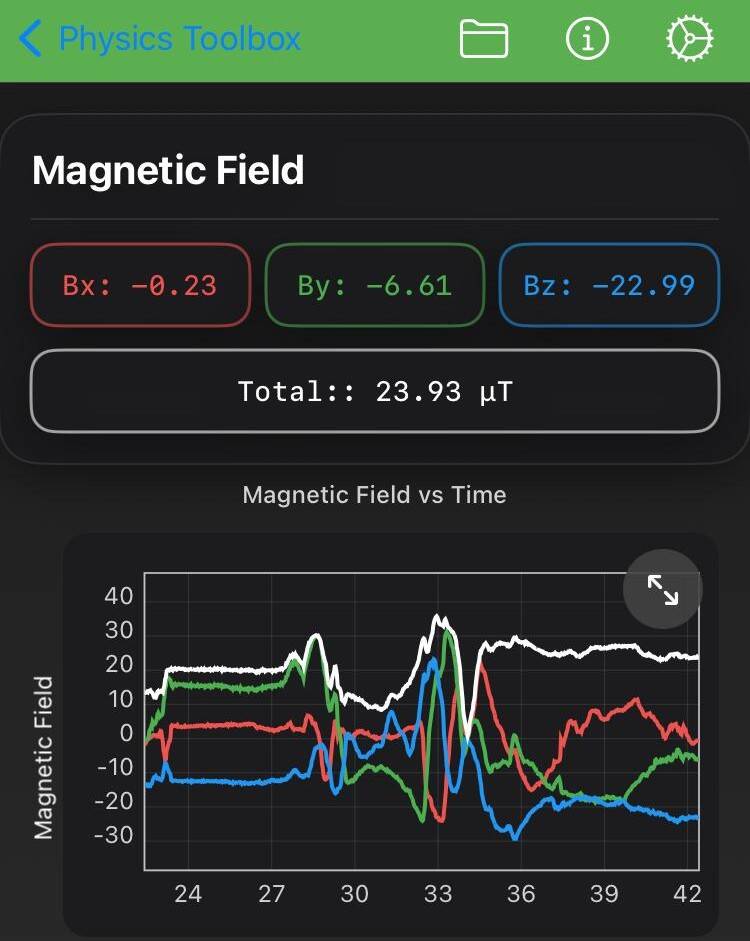Open the settings gear
Viewport: 750px width, 941px height.
[690, 40]
